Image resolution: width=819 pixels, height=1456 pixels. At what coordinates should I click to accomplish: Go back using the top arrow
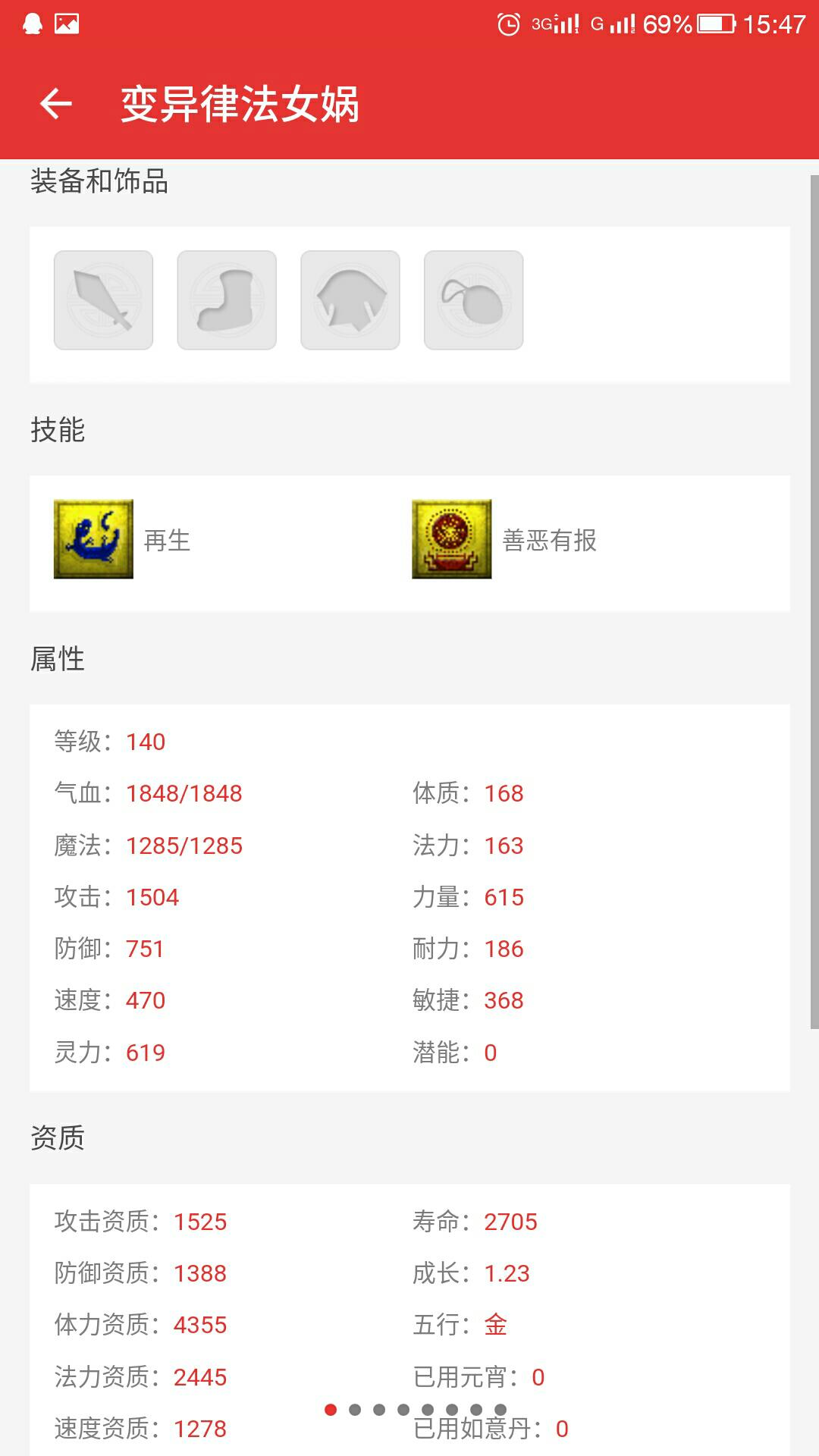[x=56, y=104]
